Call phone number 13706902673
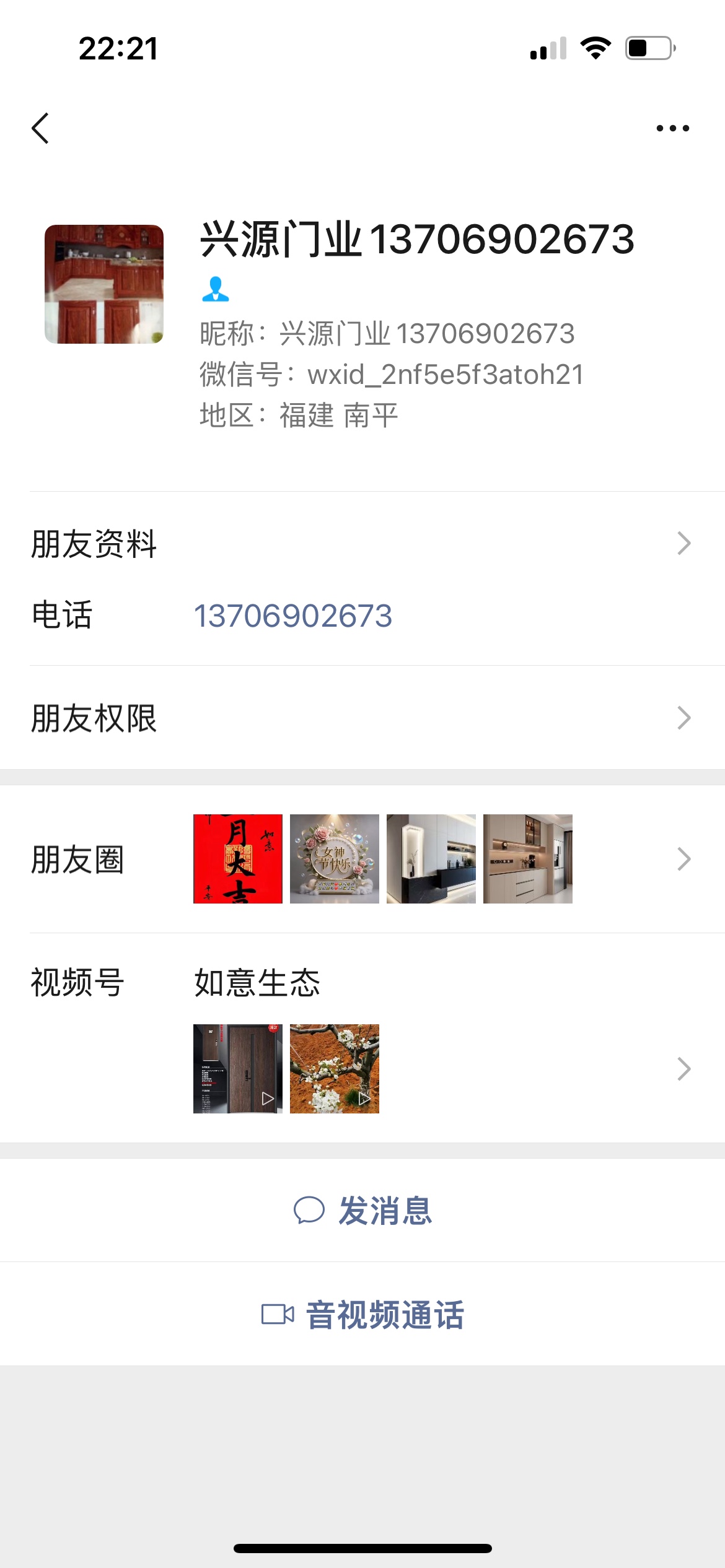The width and height of the screenshot is (725, 1568). coord(293,616)
